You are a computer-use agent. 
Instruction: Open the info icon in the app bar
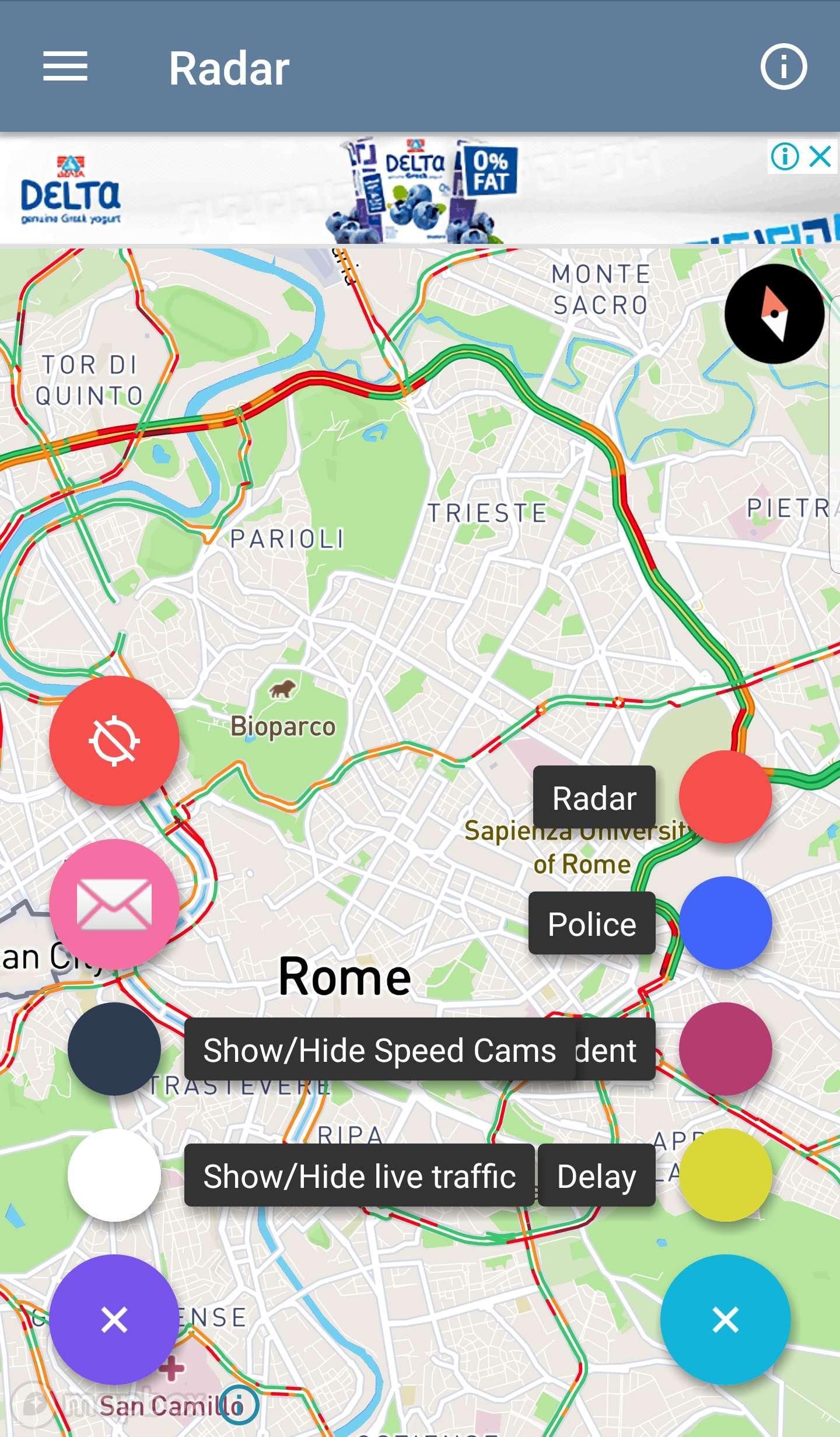[783, 67]
